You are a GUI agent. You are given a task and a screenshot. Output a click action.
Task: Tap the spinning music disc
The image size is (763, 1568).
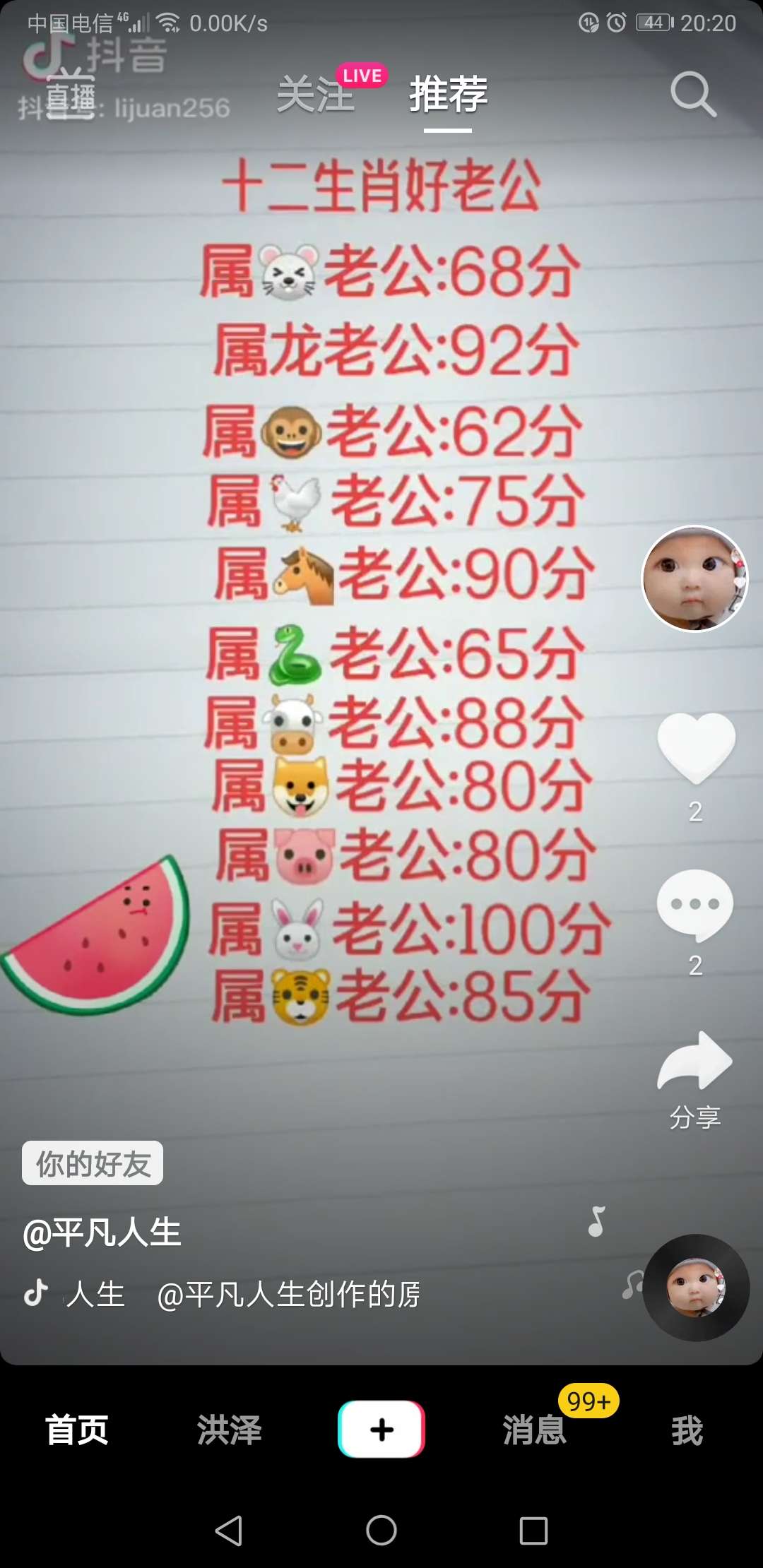tap(696, 1287)
